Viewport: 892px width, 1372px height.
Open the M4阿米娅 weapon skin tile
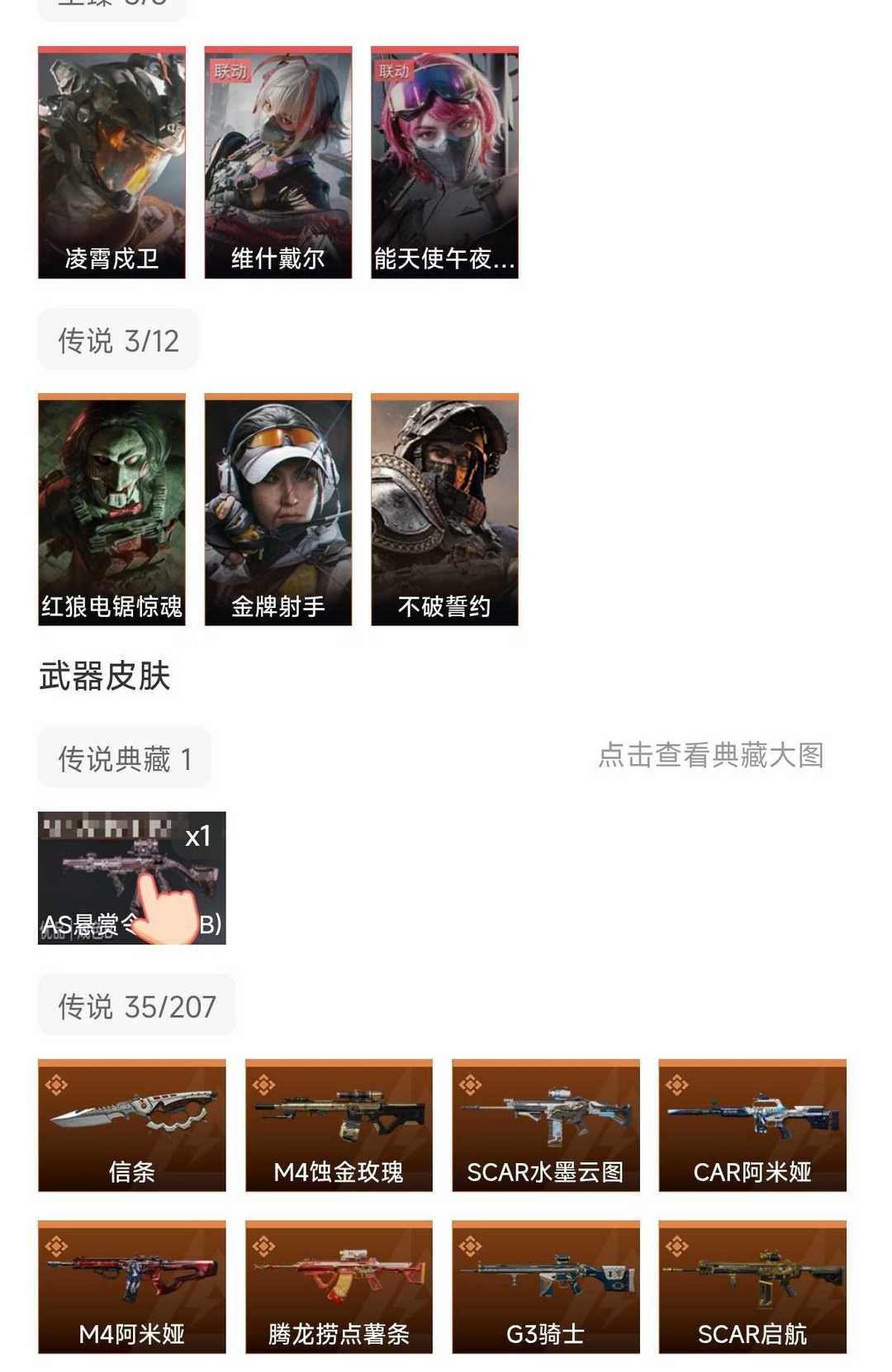point(131,1287)
